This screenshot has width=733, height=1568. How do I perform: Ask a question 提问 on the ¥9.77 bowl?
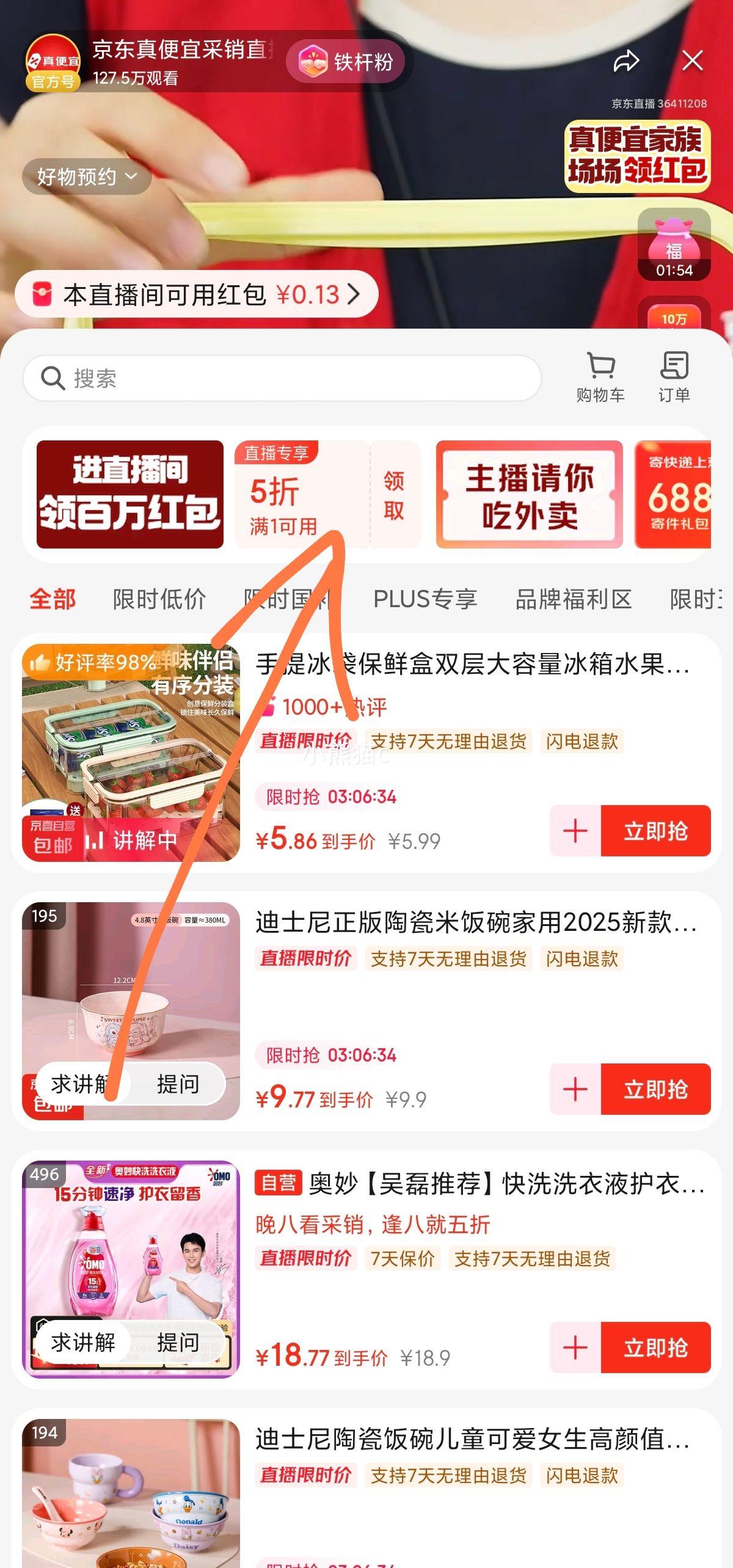[178, 1084]
